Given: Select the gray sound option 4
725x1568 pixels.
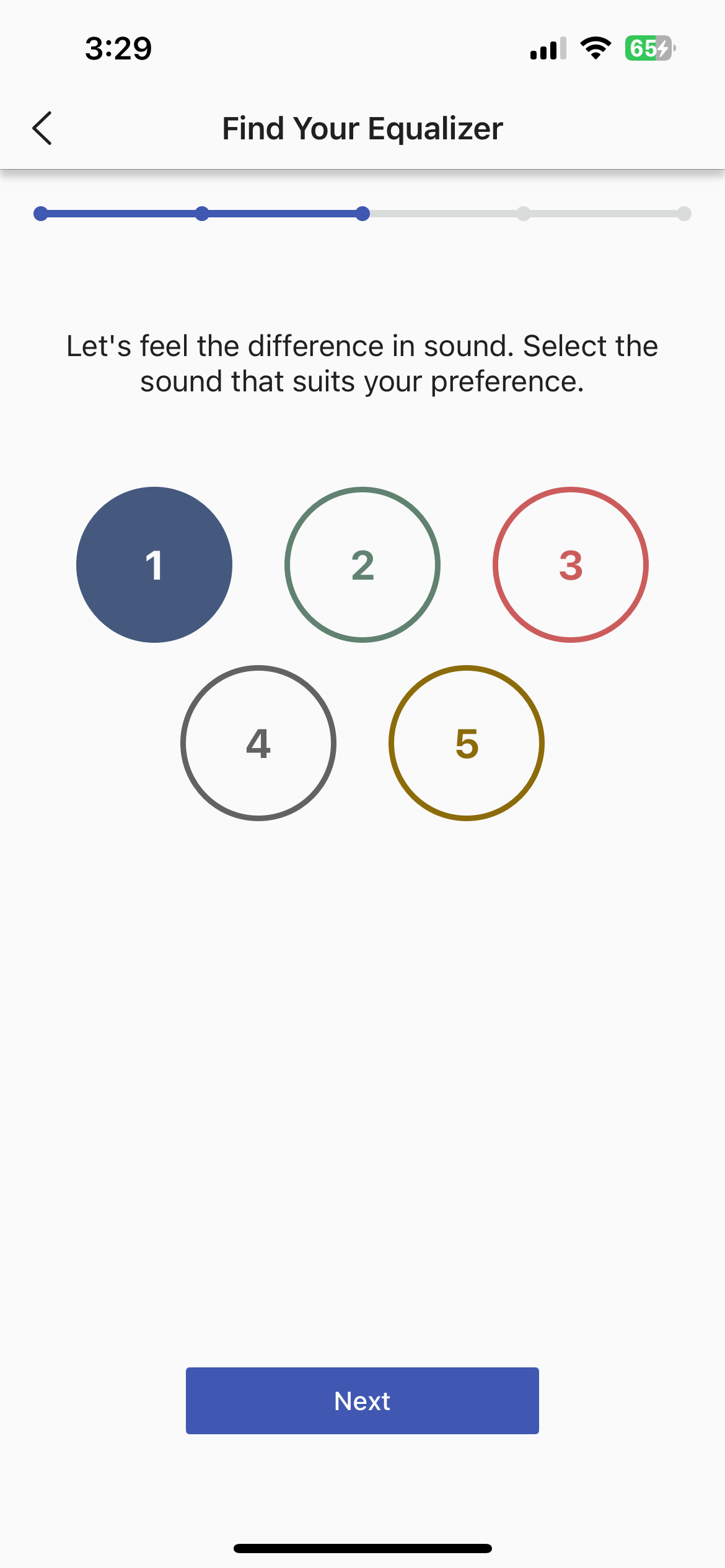Looking at the screenshot, I should 258,743.
